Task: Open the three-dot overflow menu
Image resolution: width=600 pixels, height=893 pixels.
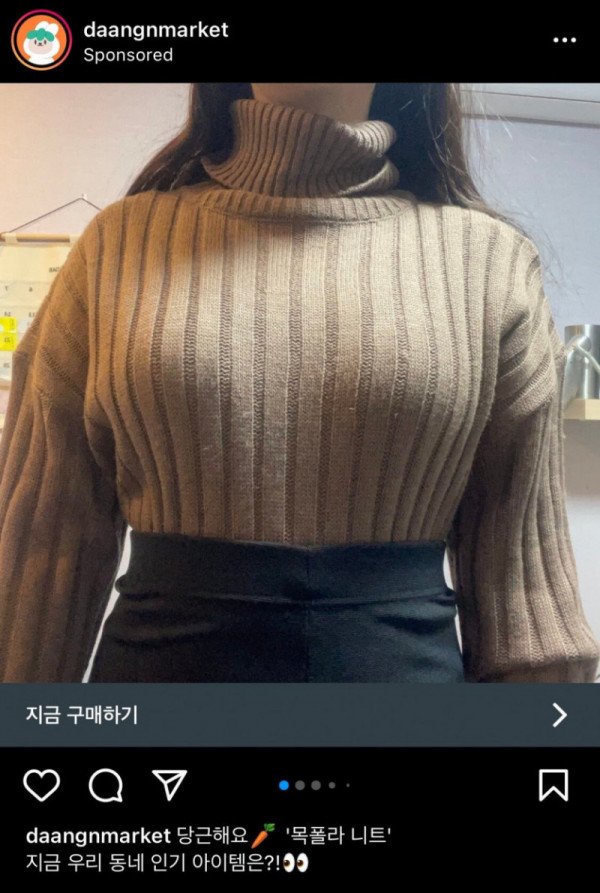Action: (x=564, y=41)
